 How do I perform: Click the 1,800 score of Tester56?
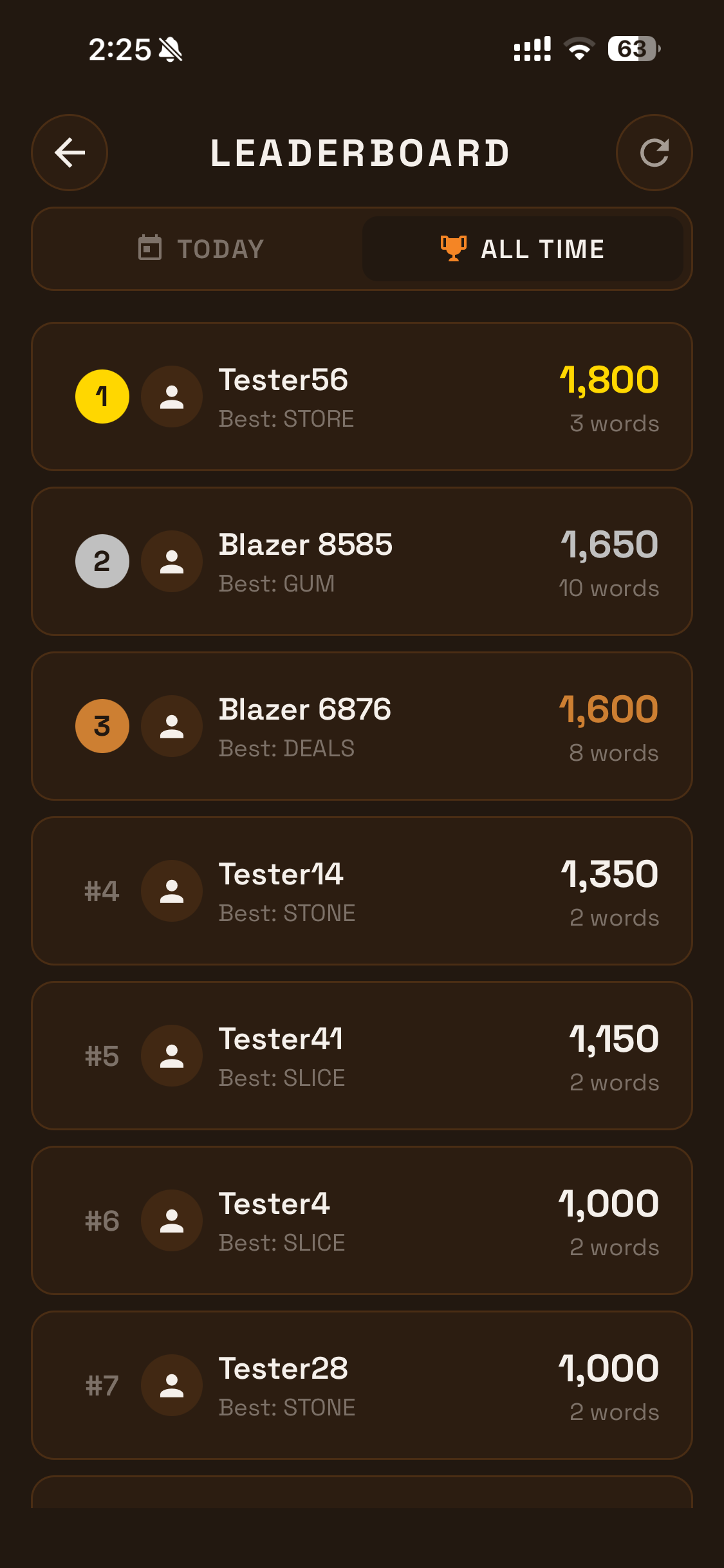609,380
